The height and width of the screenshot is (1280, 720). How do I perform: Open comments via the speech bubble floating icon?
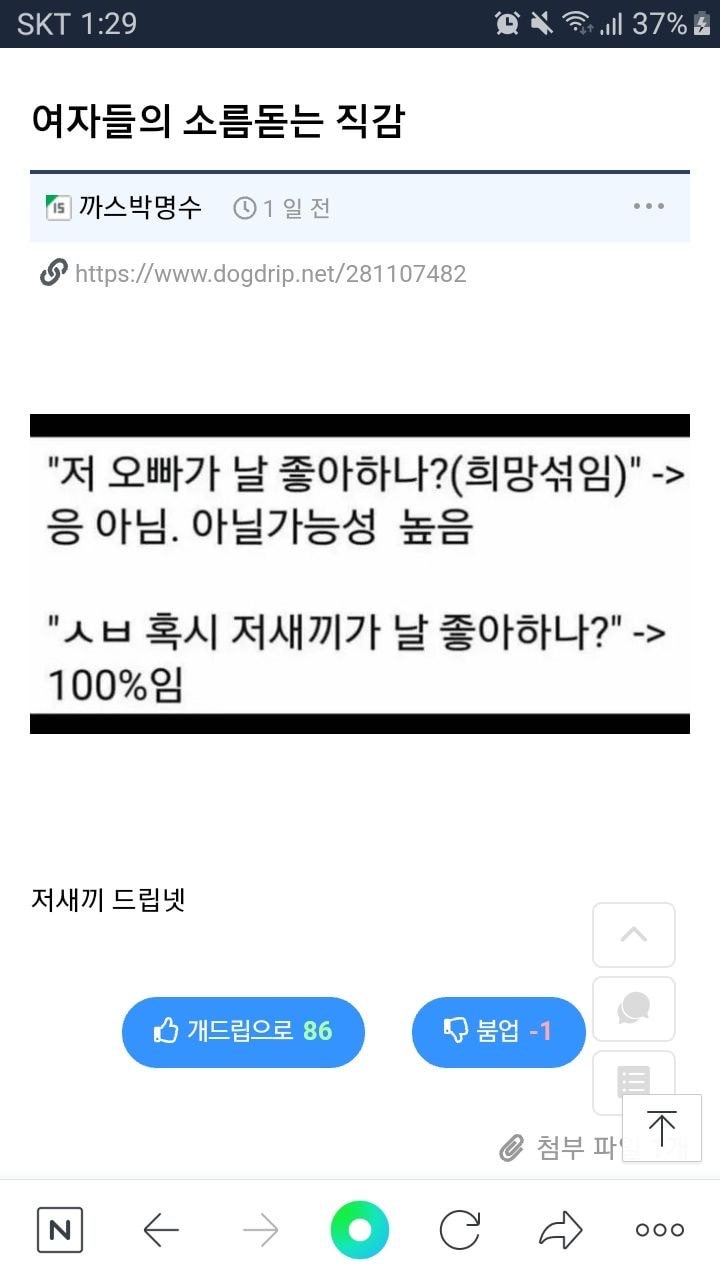[633, 1009]
